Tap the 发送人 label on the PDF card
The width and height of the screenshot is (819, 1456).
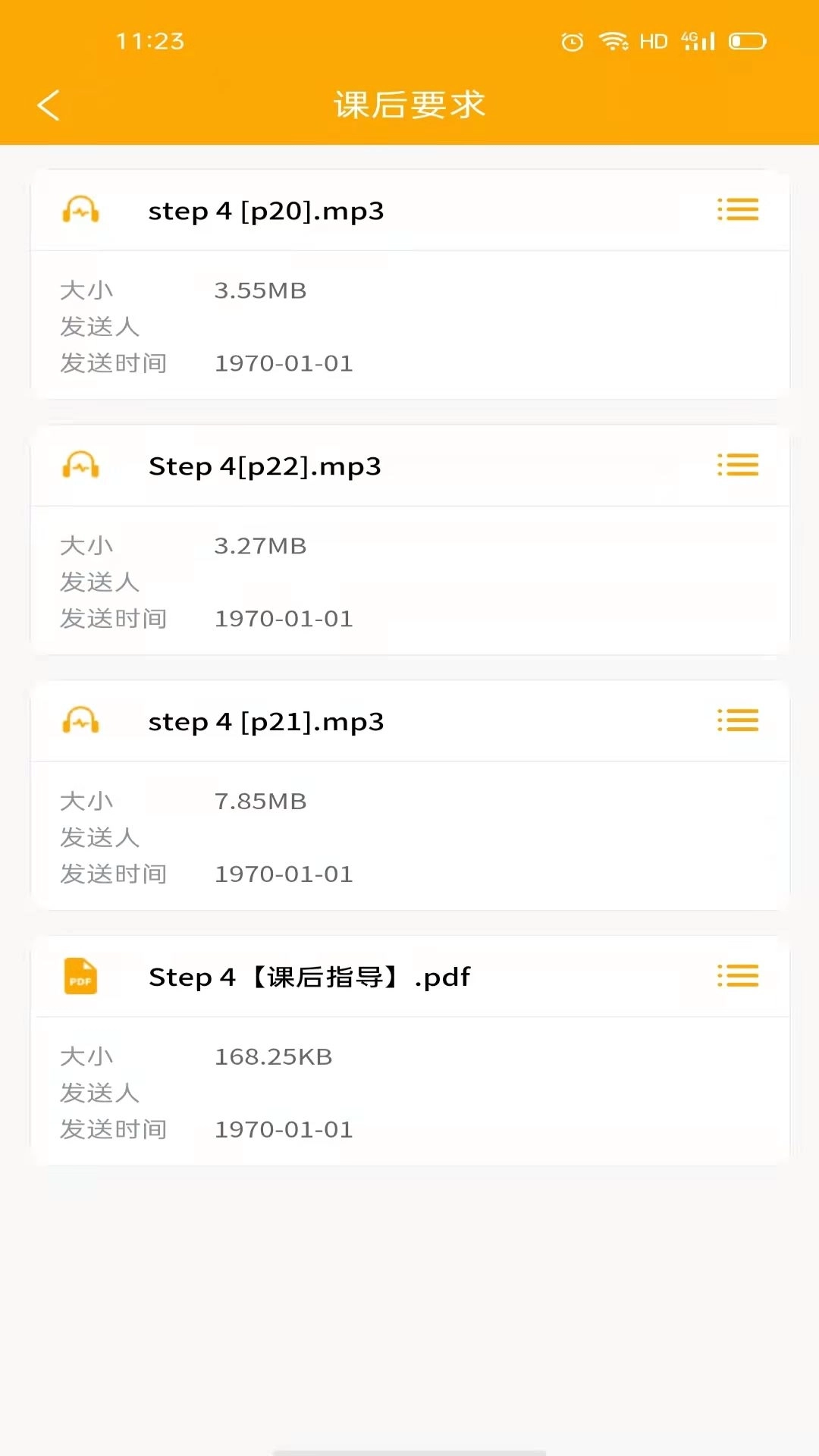click(x=99, y=1093)
